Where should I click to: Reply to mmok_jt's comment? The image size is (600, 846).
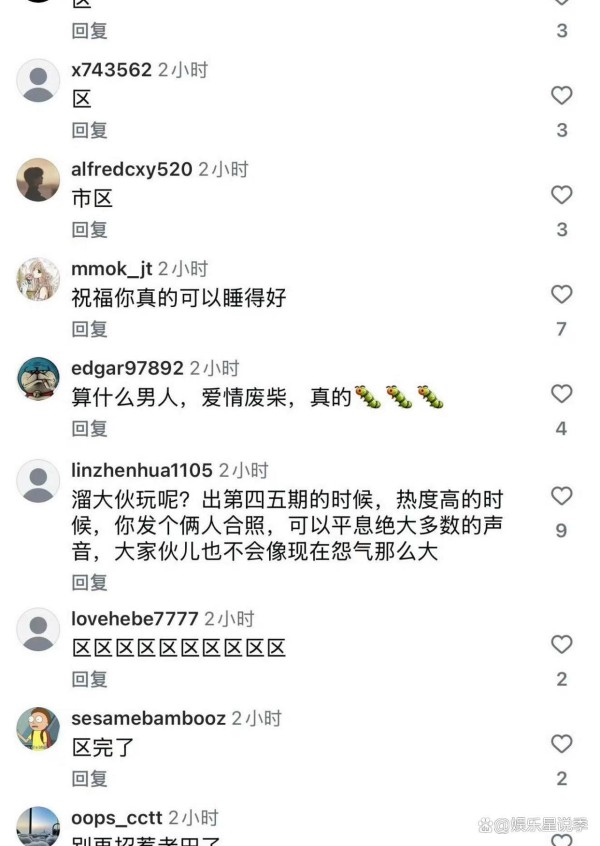89,328
